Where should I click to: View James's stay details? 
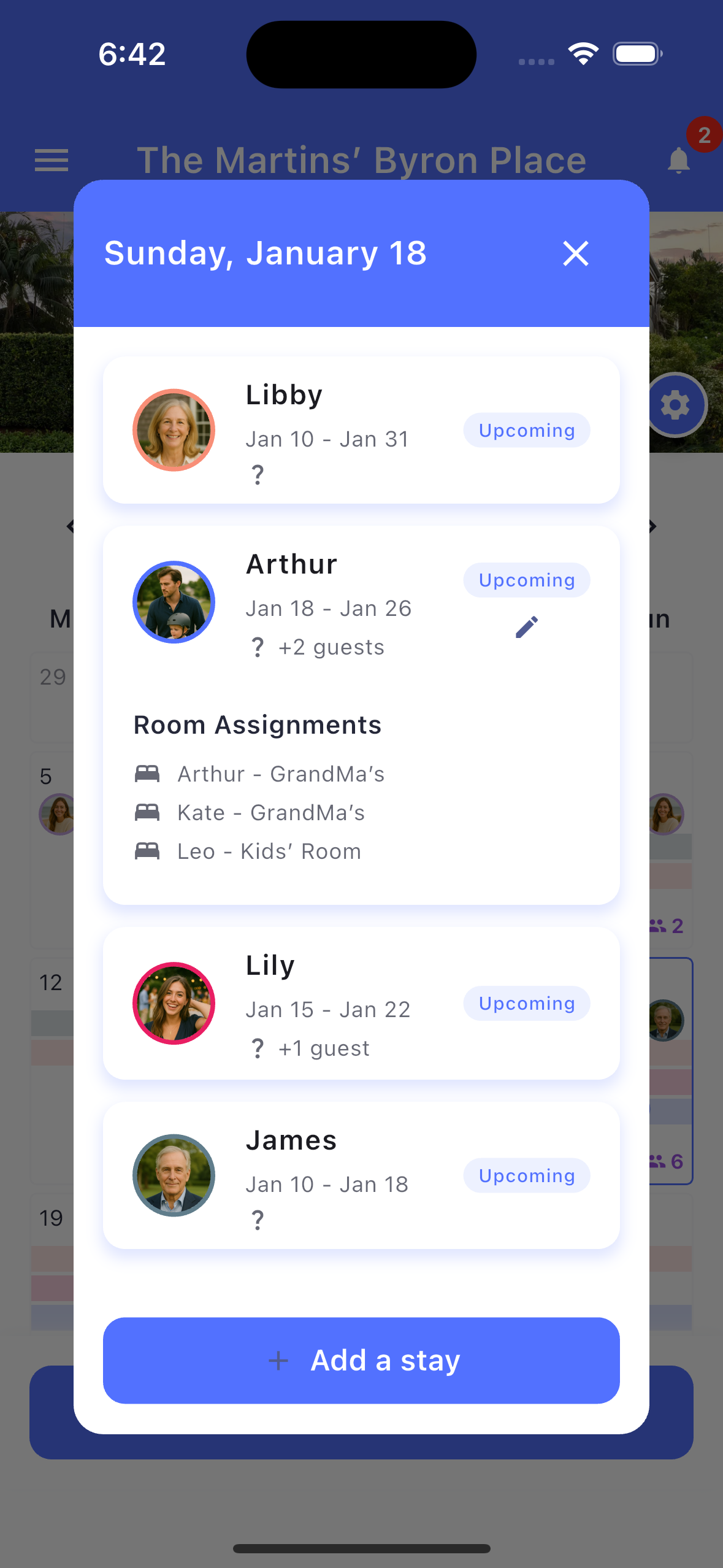361,1175
